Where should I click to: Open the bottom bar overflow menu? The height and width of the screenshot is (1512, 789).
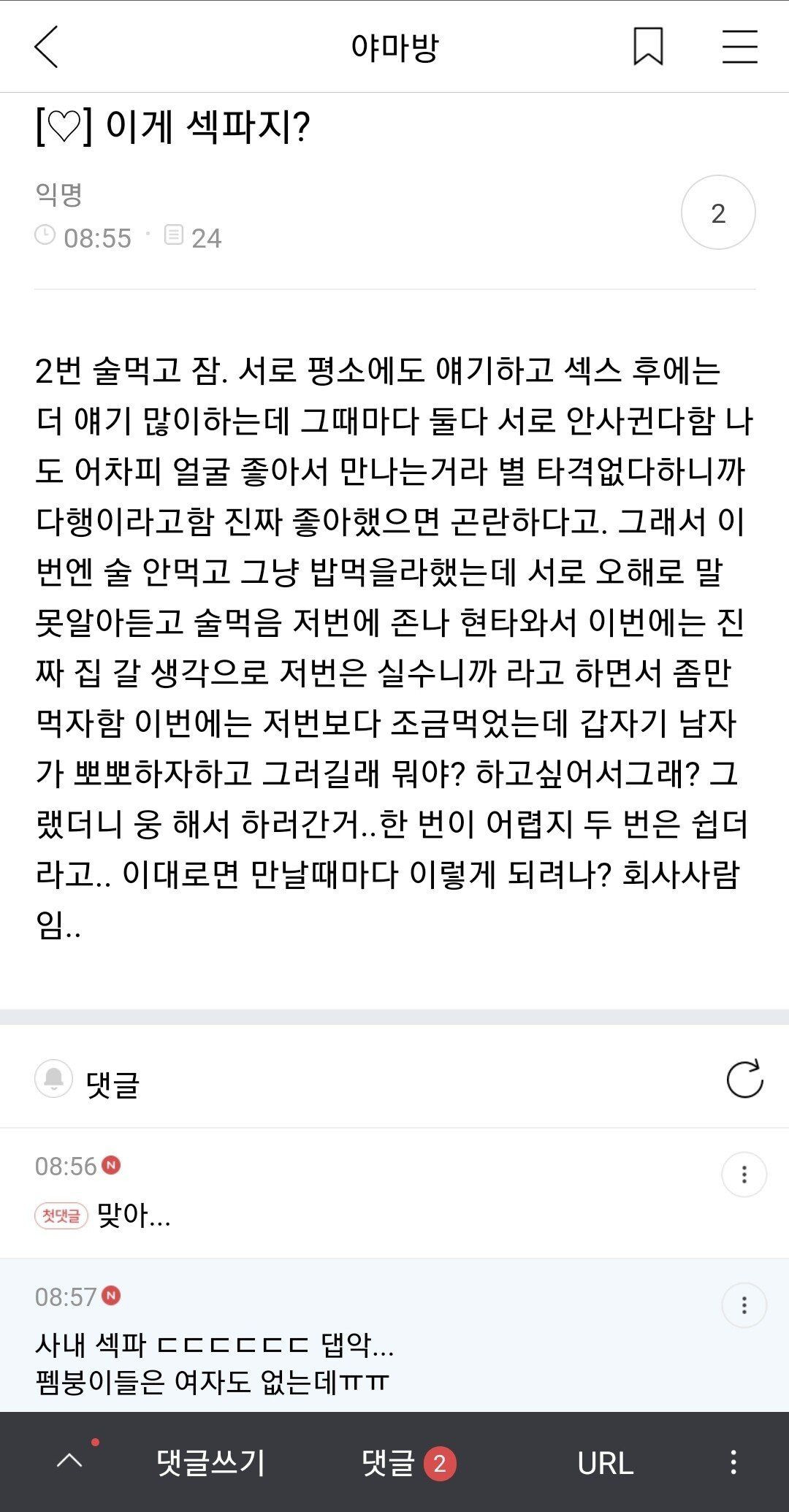coord(733,1462)
